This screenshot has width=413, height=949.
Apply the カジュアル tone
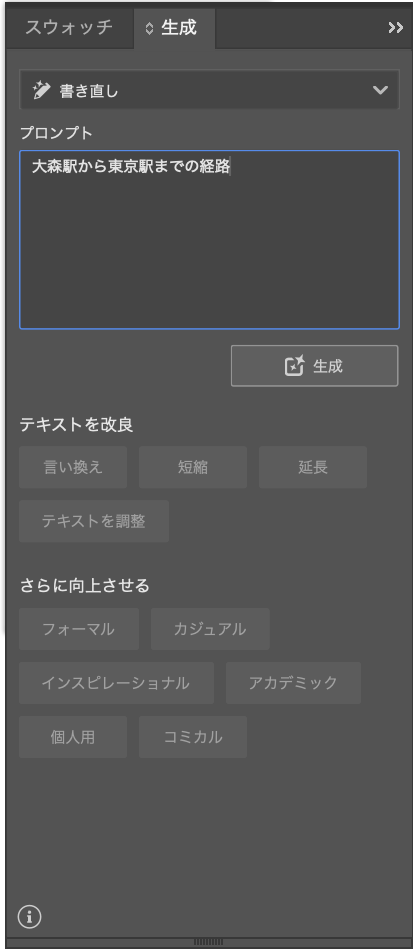pyautogui.click(x=210, y=629)
